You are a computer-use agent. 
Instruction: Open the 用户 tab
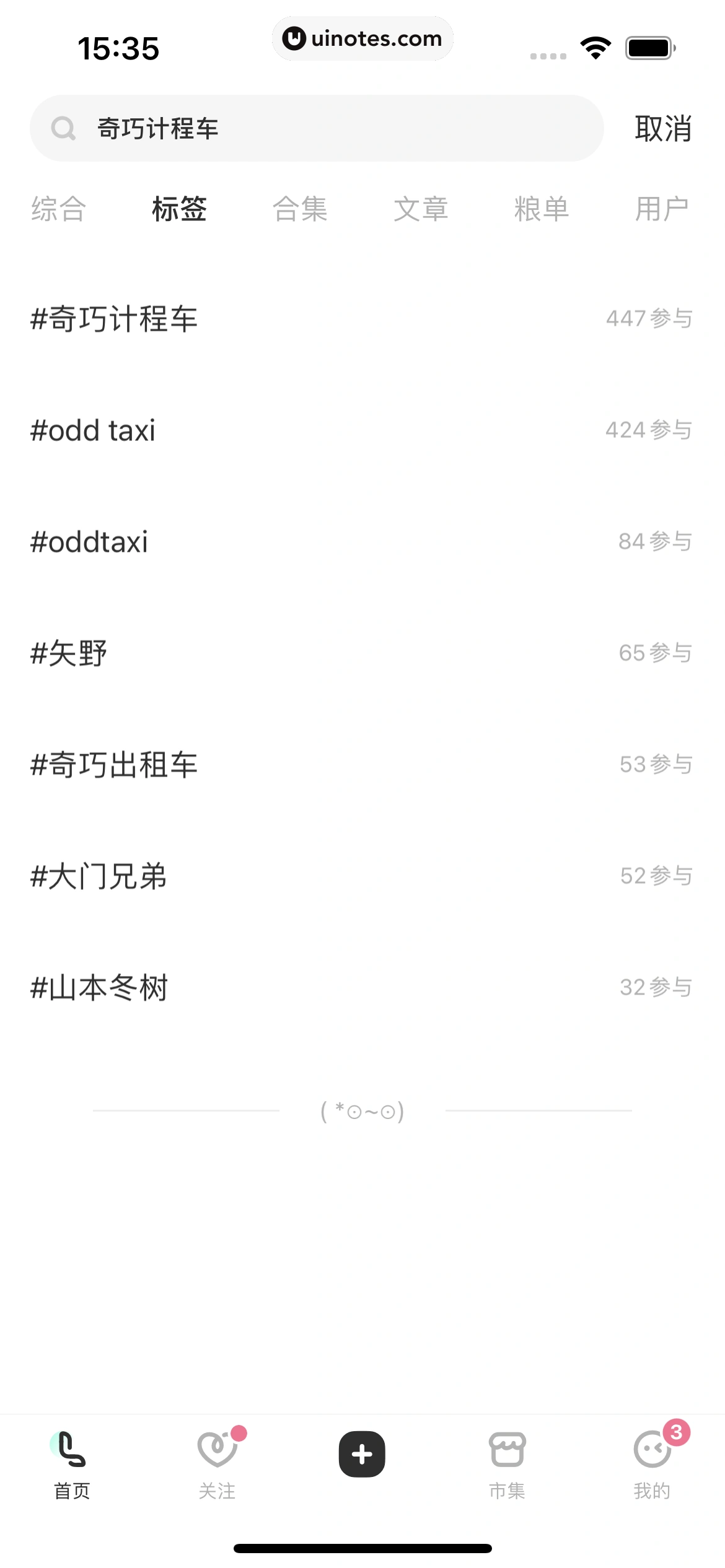pos(661,210)
